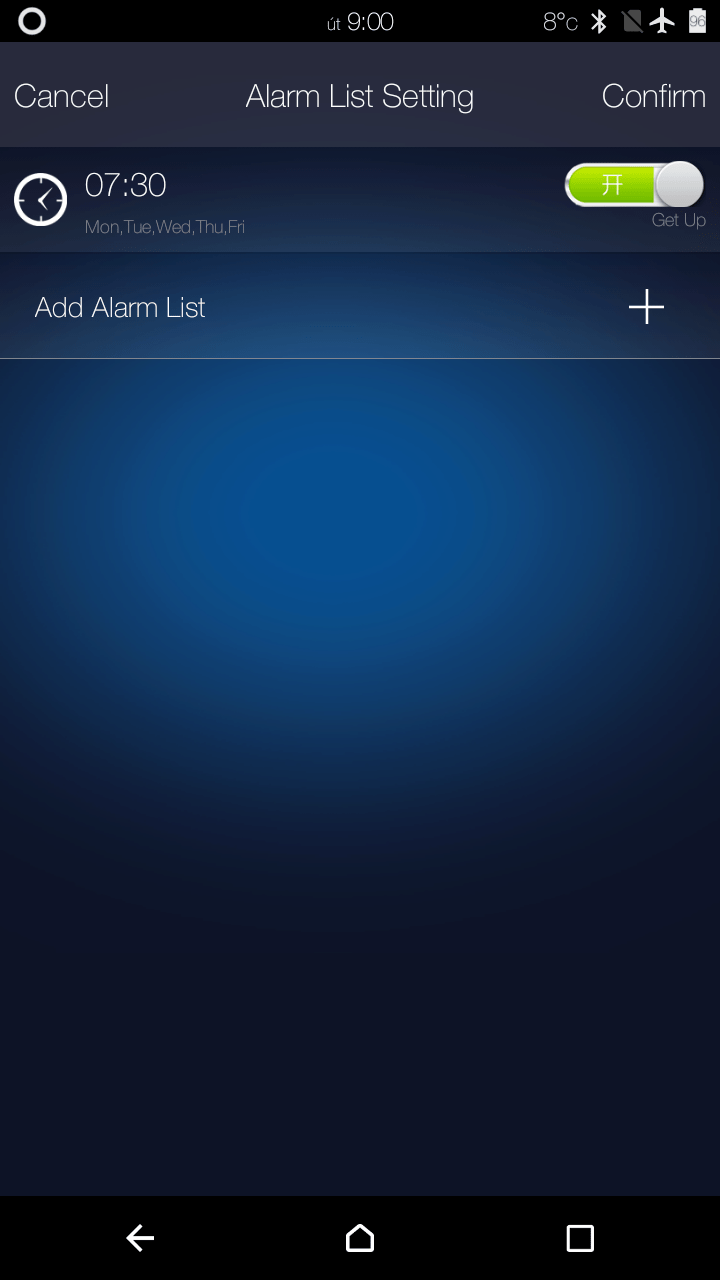Cancel the alarm list setting
The height and width of the screenshot is (1280, 720).
[x=61, y=96]
